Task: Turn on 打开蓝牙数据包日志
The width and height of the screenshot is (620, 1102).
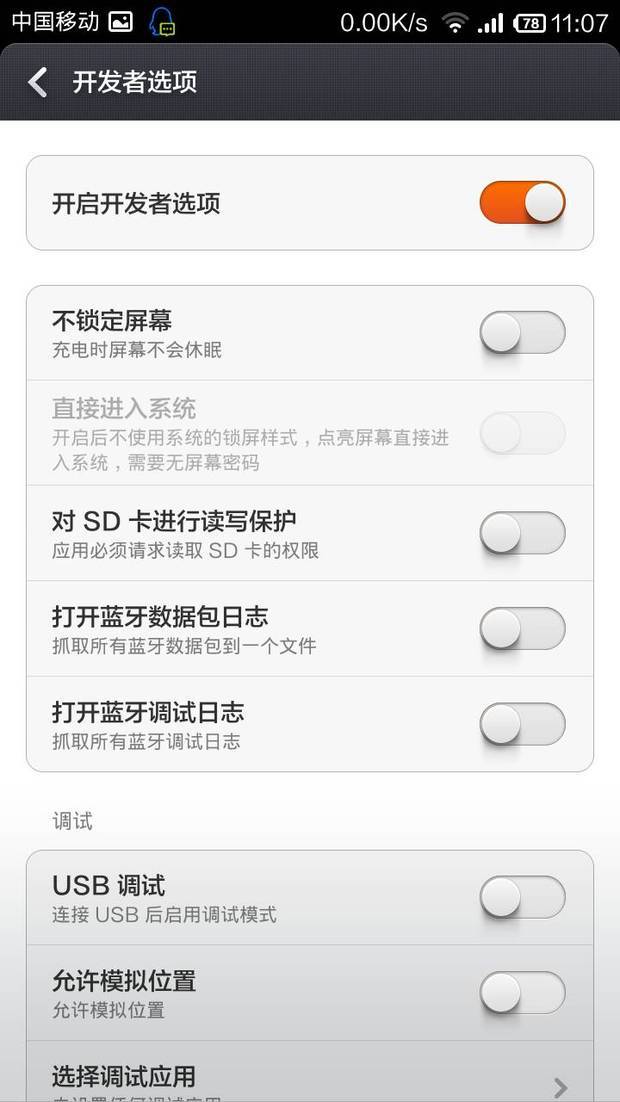Action: coord(522,628)
